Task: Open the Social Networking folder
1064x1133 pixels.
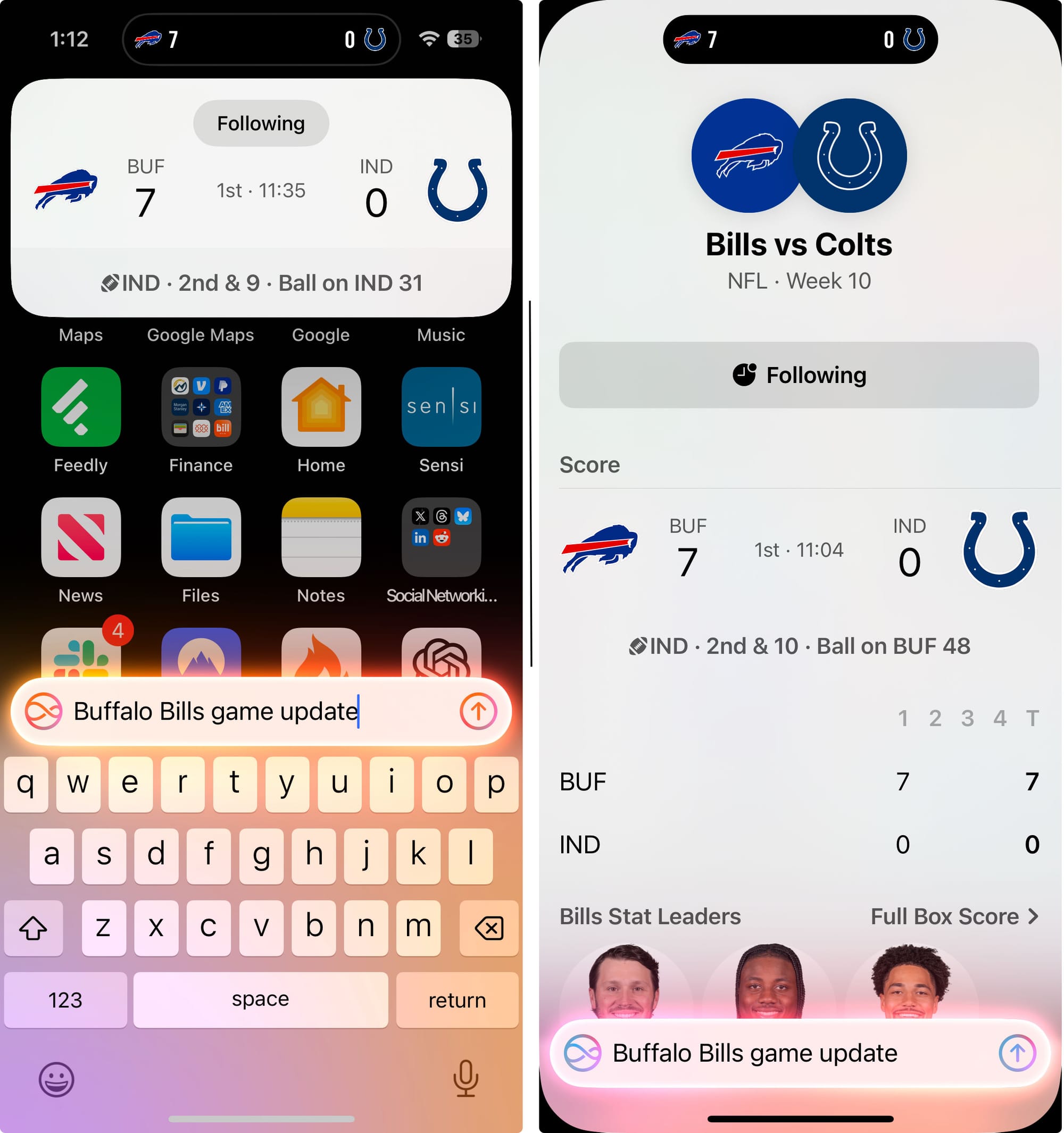Action: 440,537
